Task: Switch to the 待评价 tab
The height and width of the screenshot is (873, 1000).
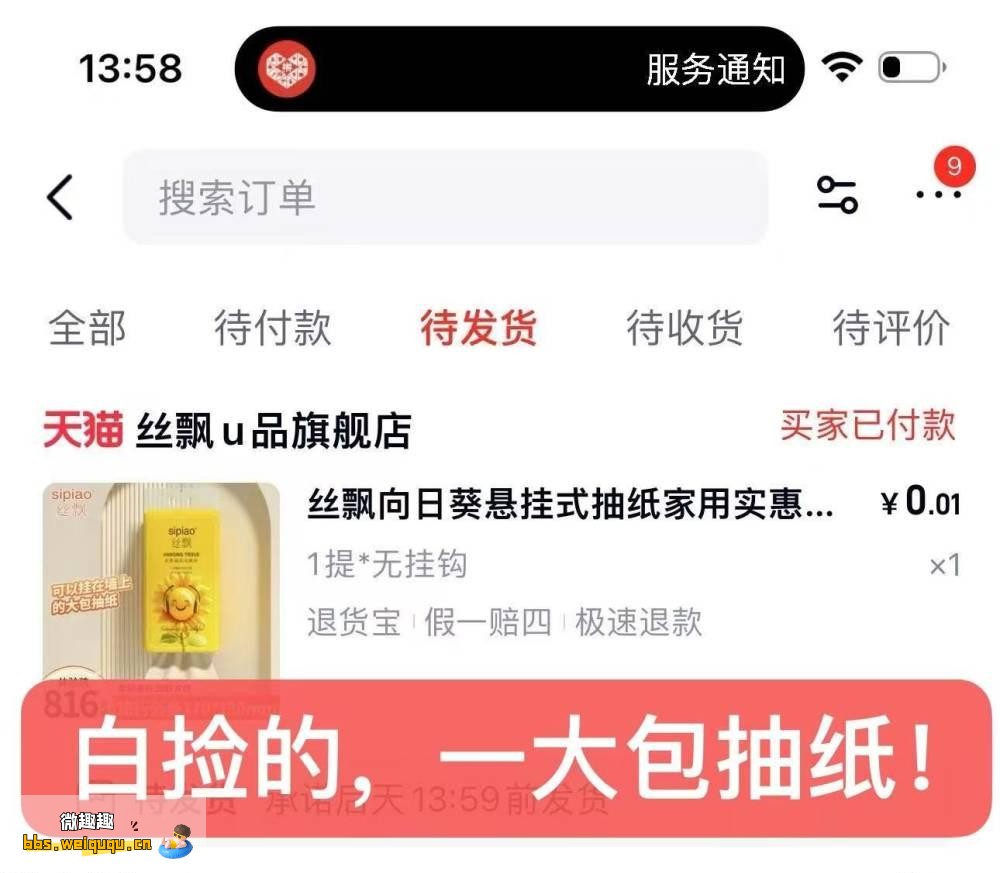Action: 890,328
